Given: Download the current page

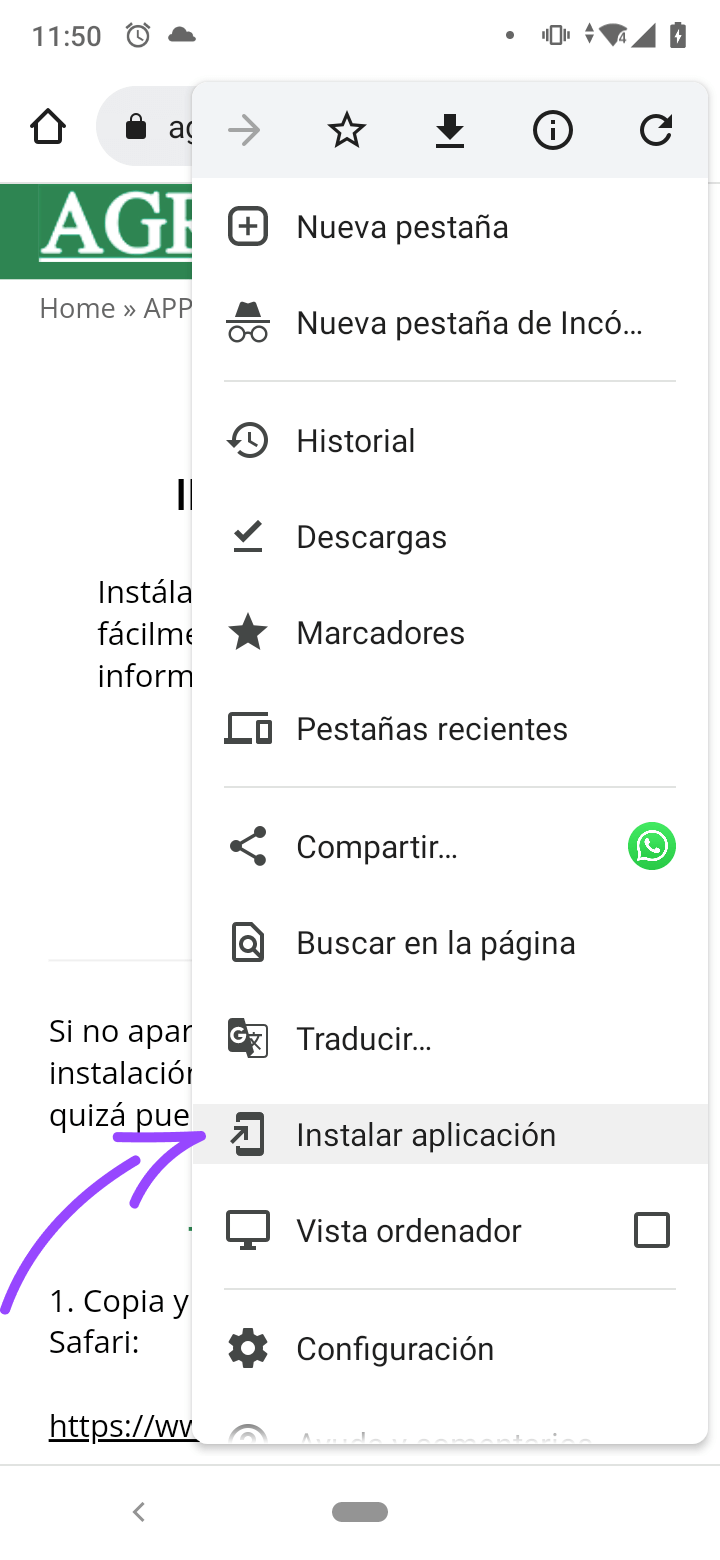Looking at the screenshot, I should pyautogui.click(x=450, y=130).
